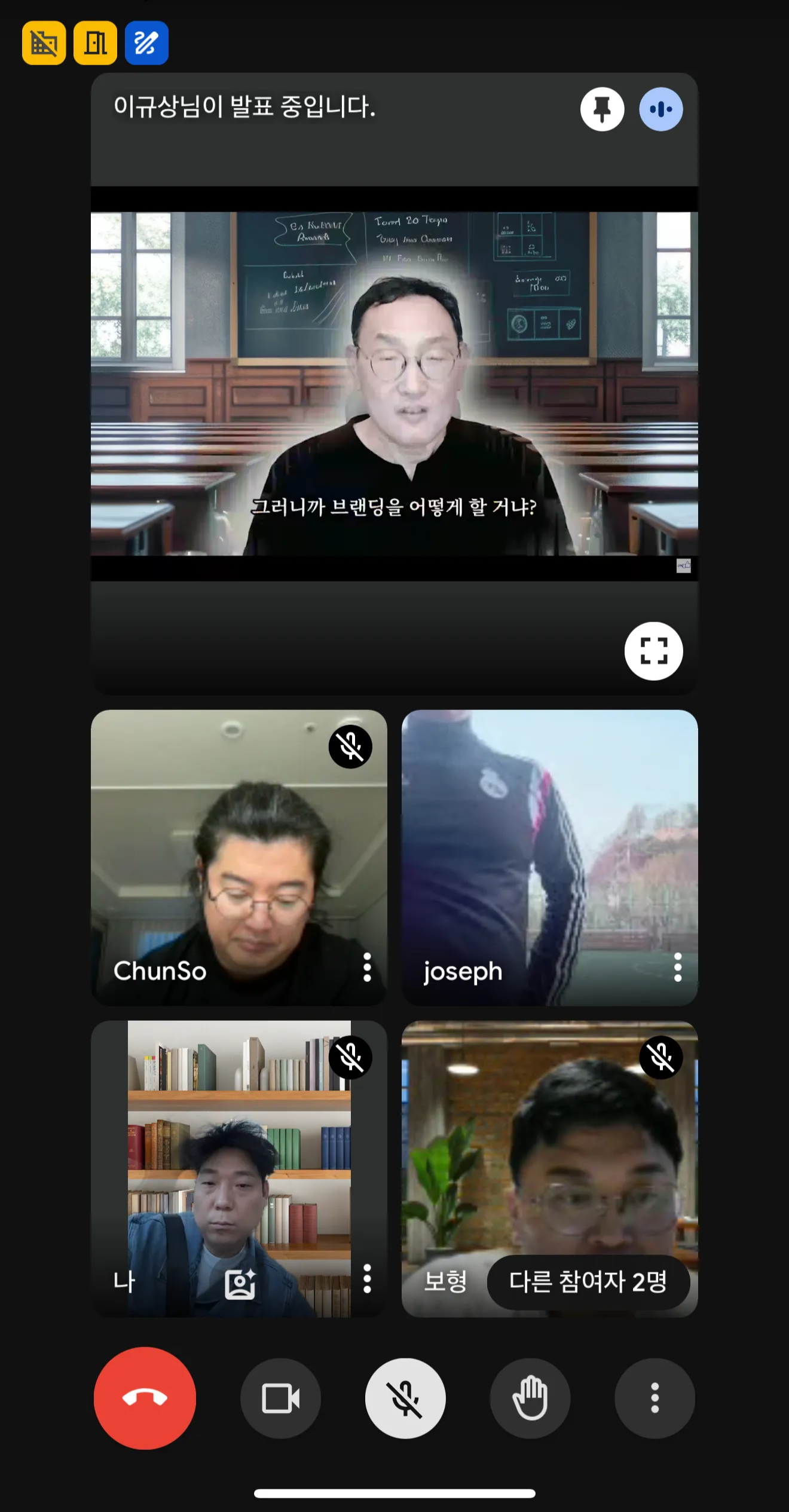End the call with the red button
Image resolution: width=789 pixels, height=1512 pixels.
click(x=145, y=1398)
